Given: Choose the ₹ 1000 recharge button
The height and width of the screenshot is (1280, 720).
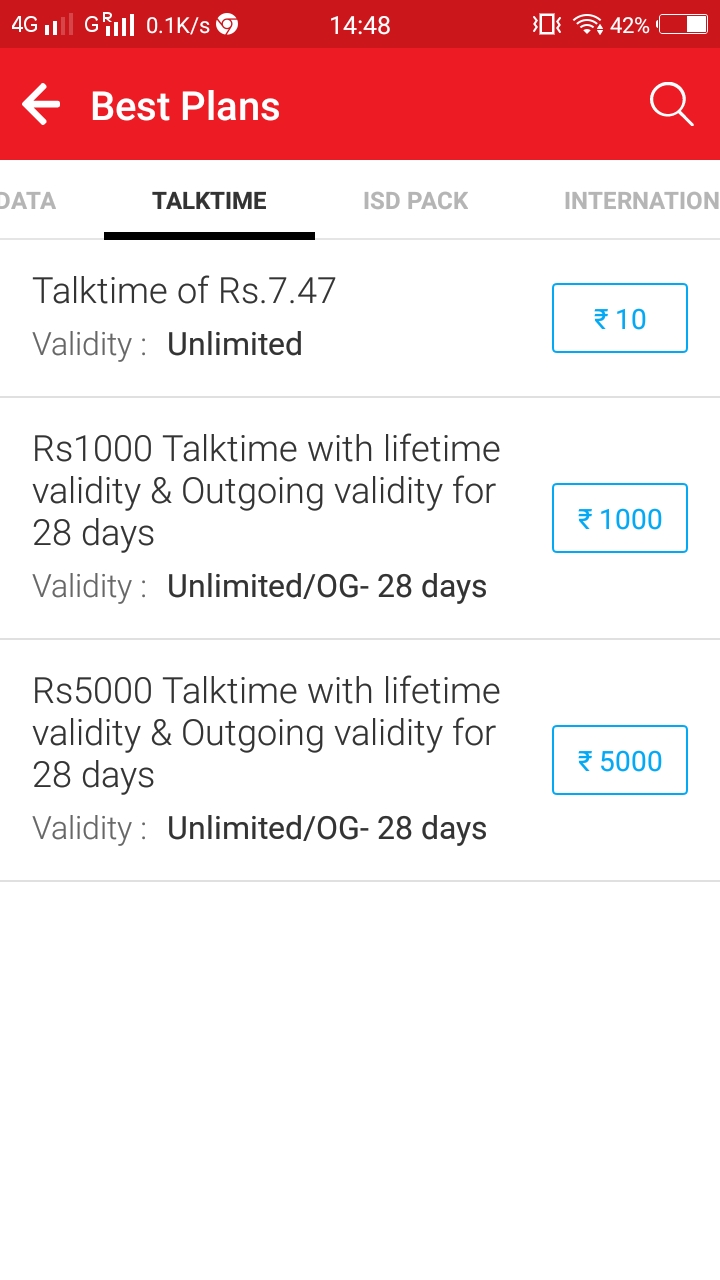Looking at the screenshot, I should pyautogui.click(x=620, y=519).
